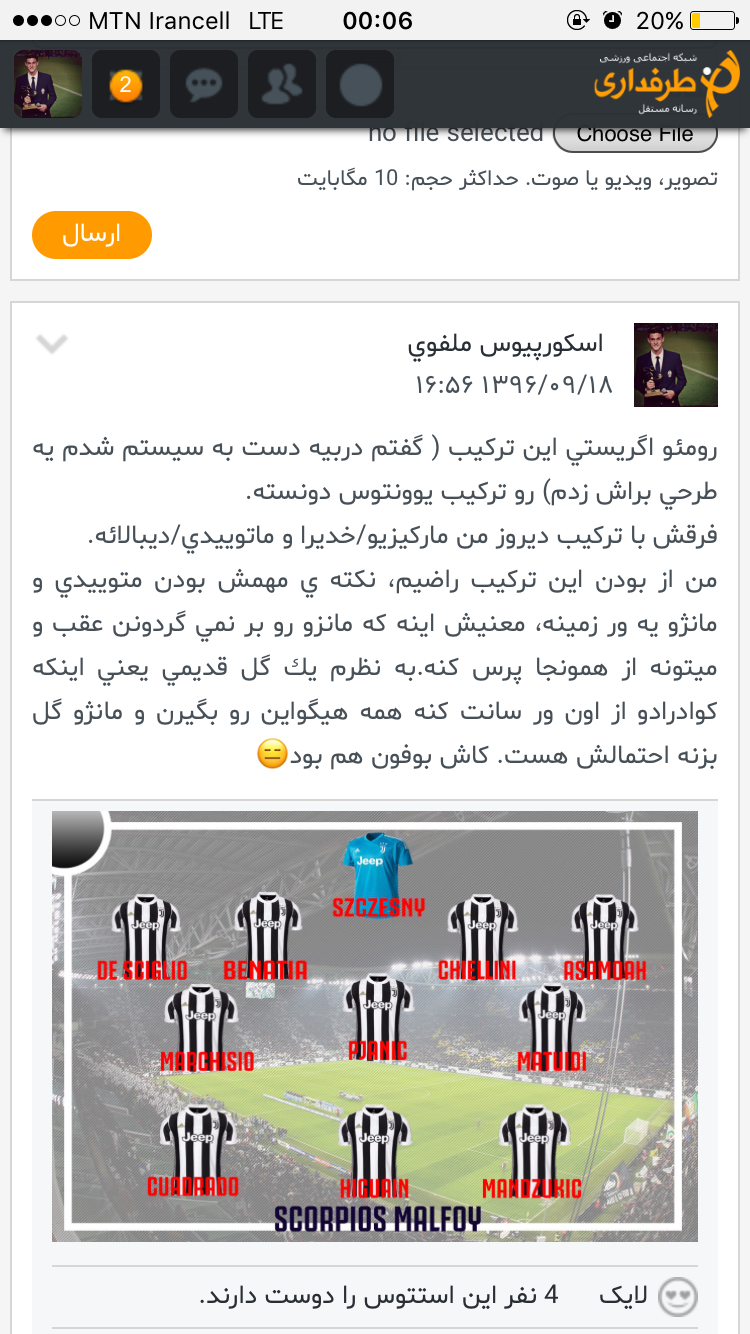Go to the Tarafdari home logo
750x1334 pixels.
662,84
